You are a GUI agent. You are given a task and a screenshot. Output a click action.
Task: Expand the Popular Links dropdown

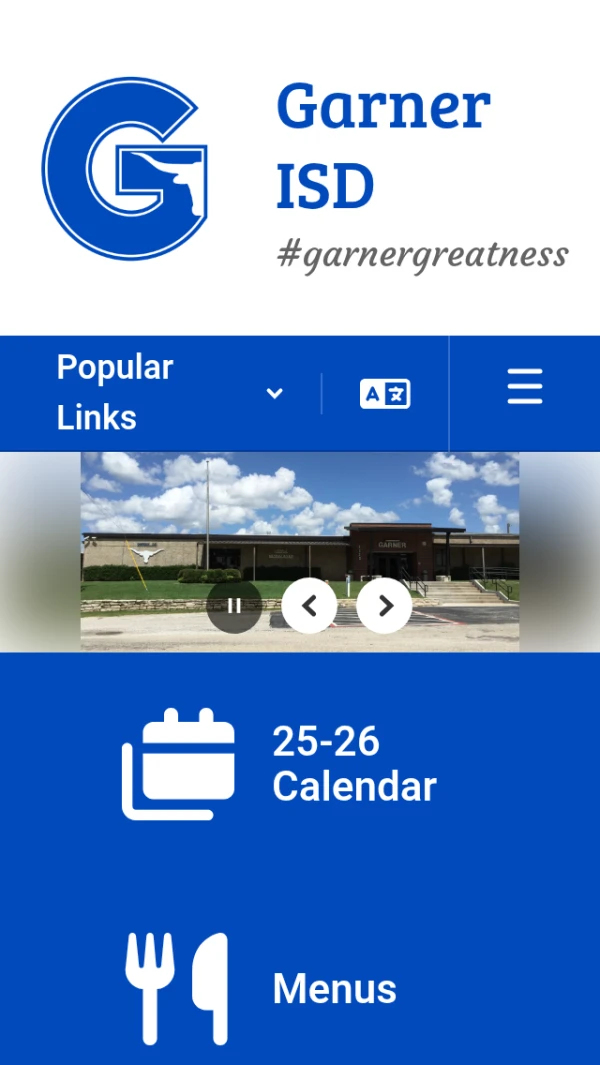[170, 392]
